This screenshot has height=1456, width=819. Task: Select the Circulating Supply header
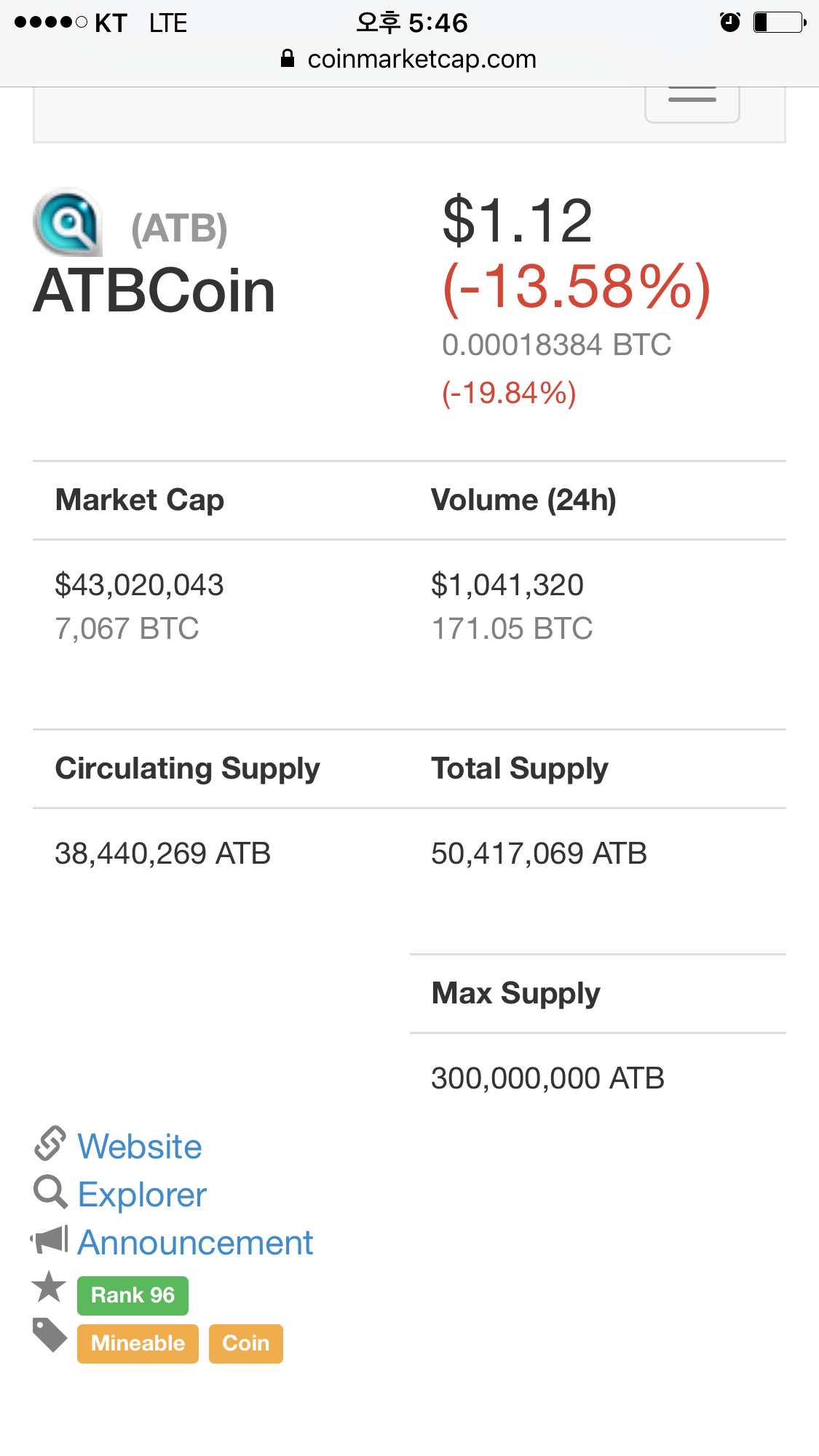tap(187, 768)
